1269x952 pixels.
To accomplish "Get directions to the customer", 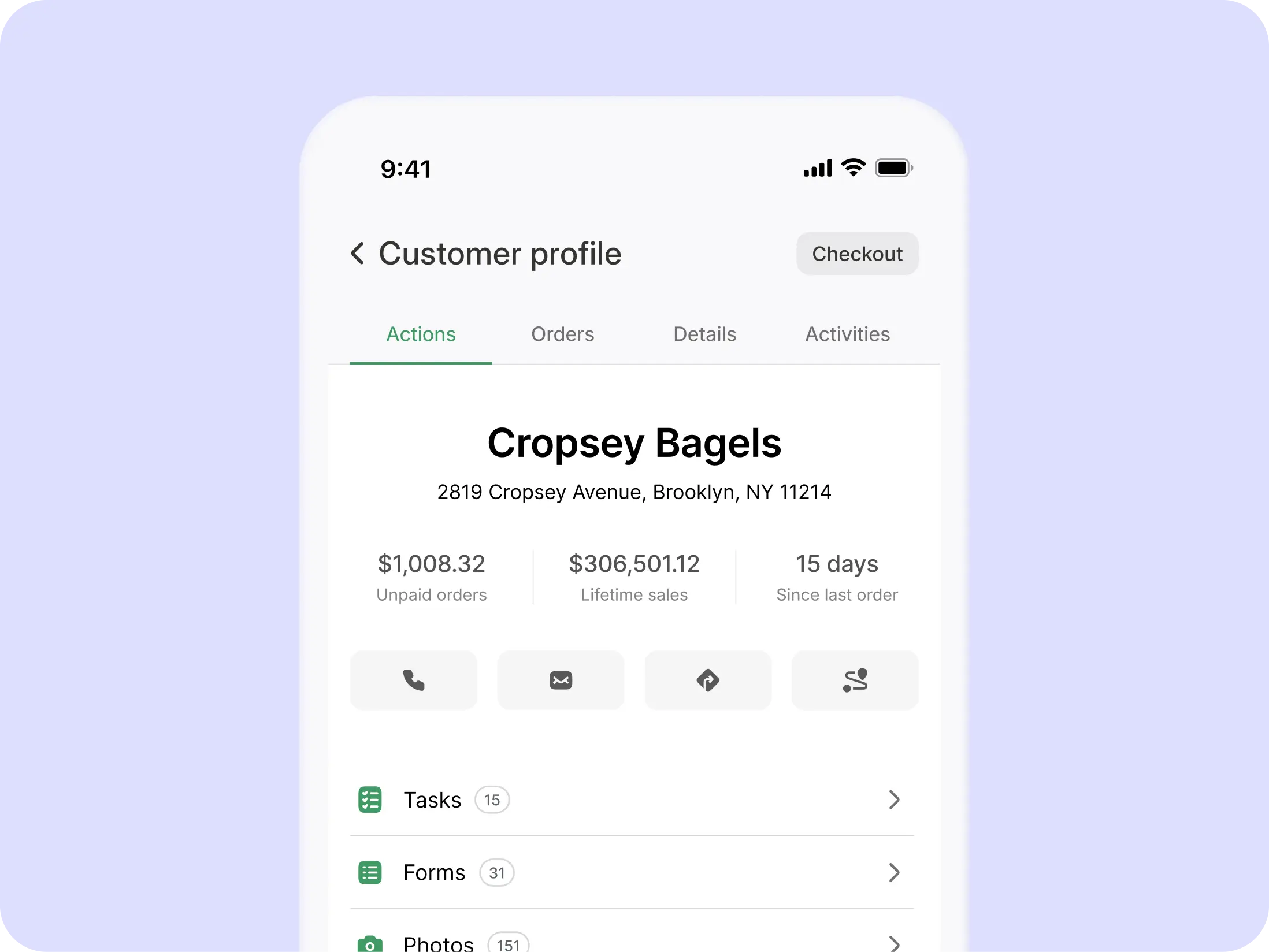I will point(708,680).
